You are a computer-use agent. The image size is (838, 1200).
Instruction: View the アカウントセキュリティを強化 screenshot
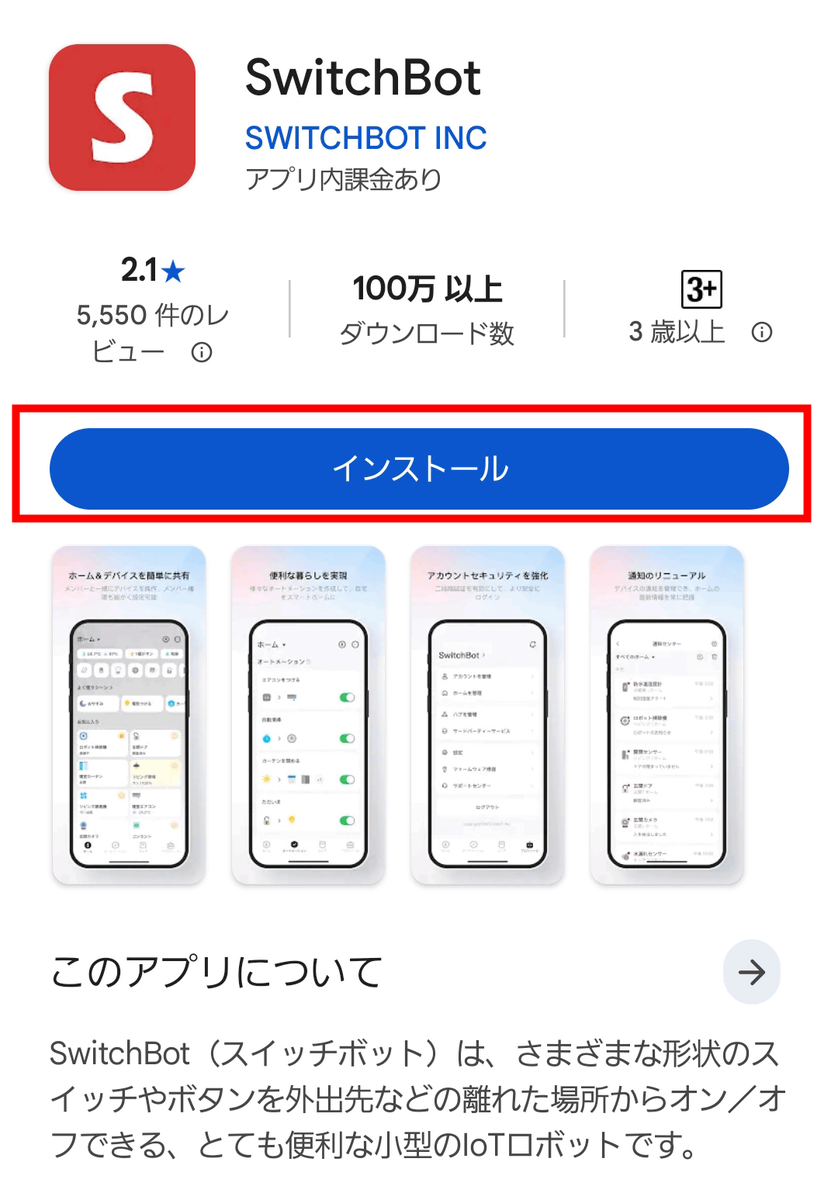coord(488,715)
